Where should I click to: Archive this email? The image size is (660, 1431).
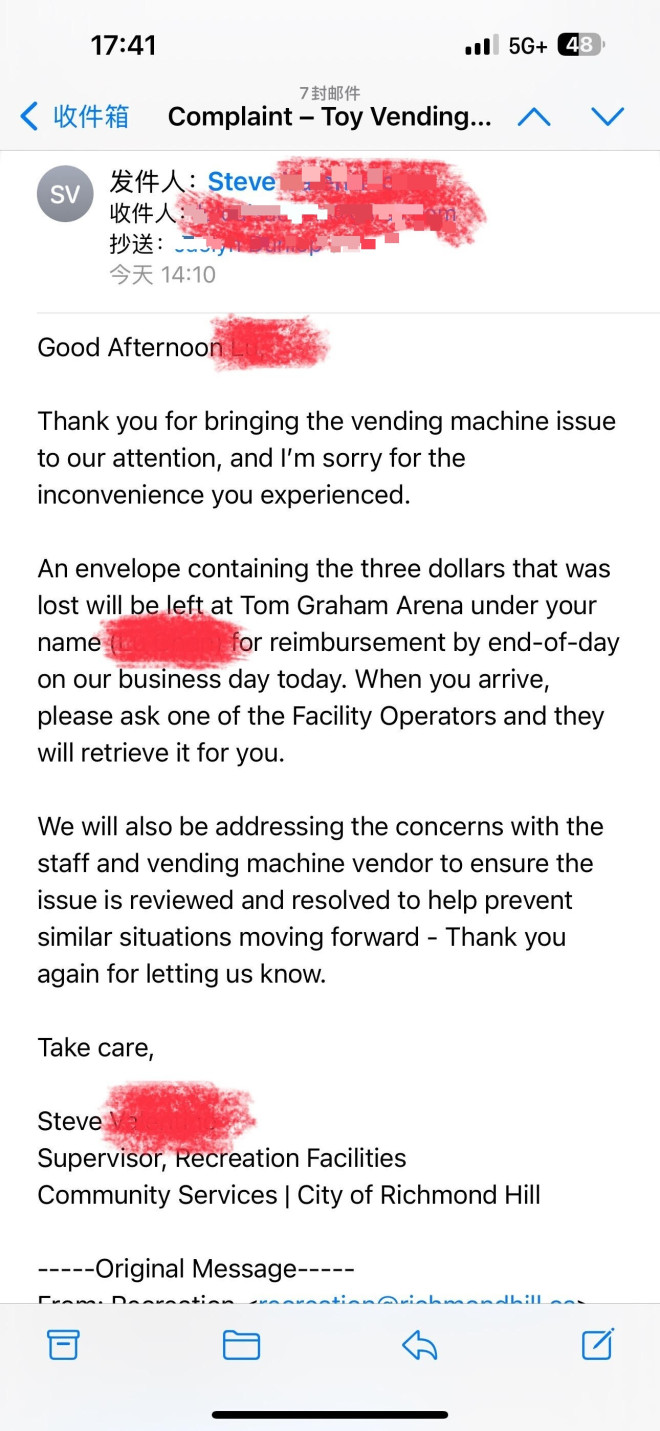coord(63,1345)
